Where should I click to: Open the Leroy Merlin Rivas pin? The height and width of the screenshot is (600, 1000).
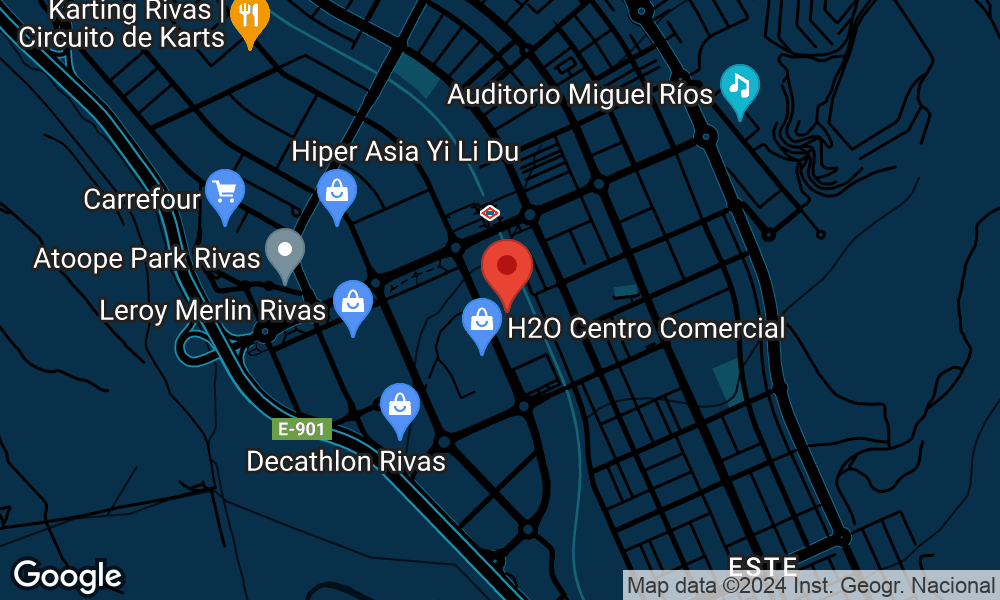(x=352, y=303)
